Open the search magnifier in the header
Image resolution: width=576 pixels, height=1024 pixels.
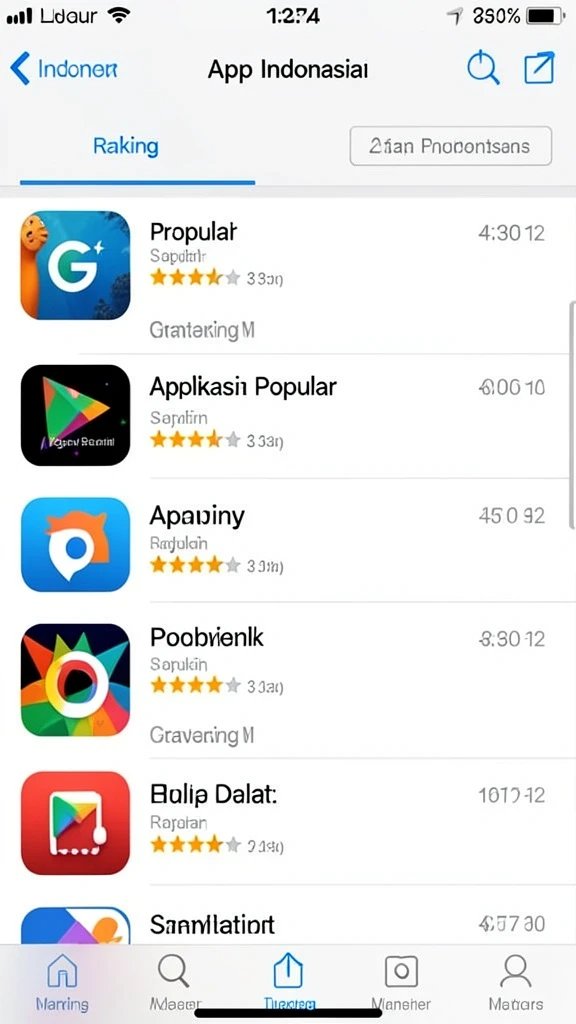click(483, 69)
